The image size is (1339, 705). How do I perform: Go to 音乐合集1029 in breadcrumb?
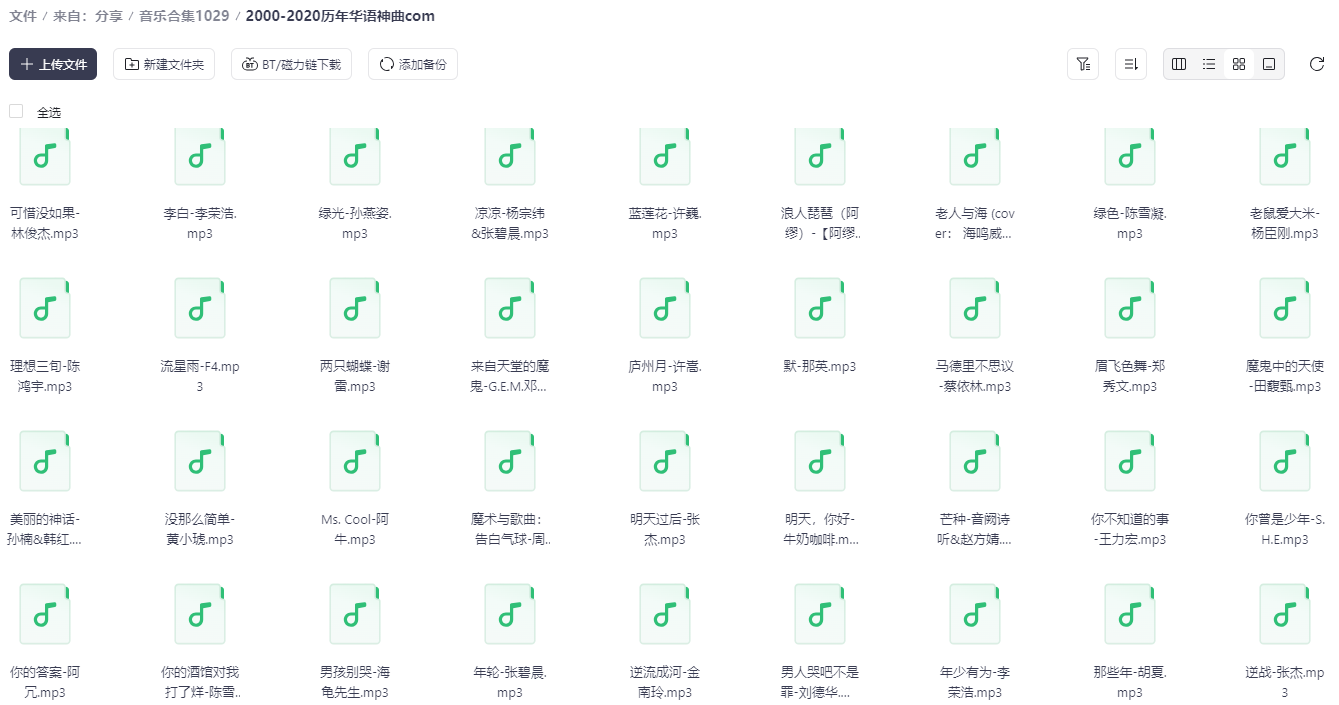pyautogui.click(x=184, y=16)
